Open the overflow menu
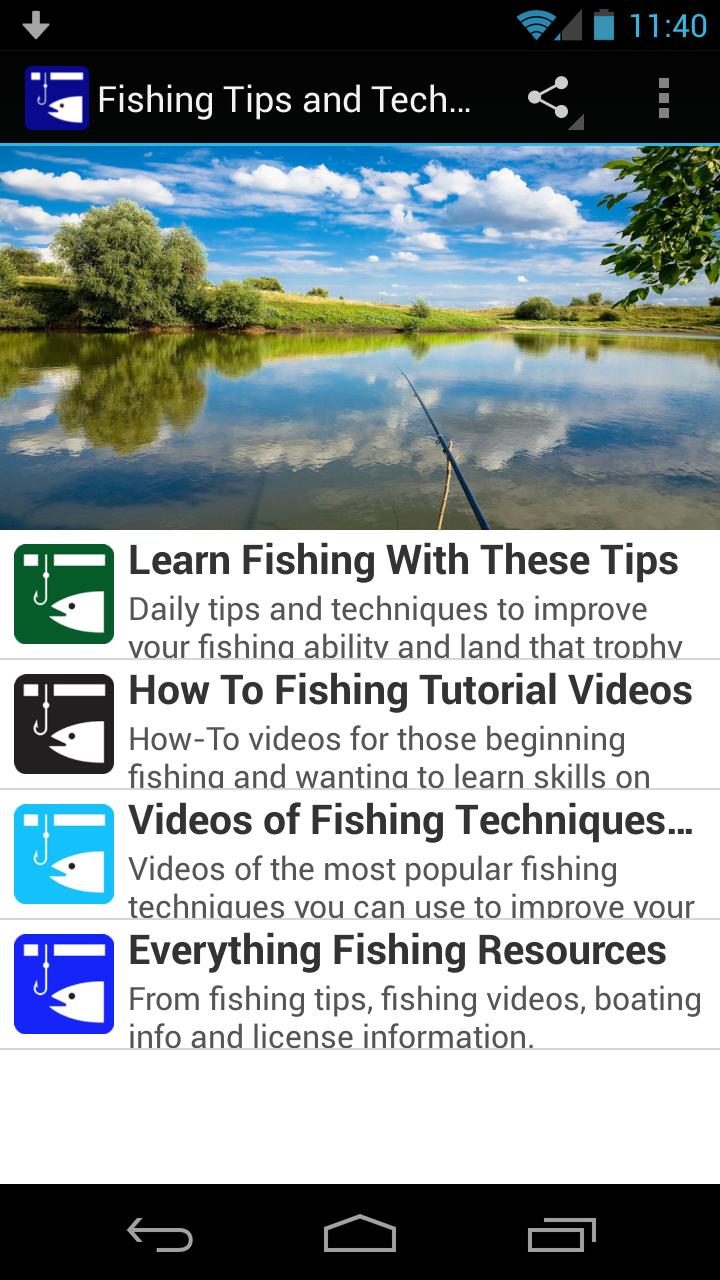720x1280 pixels. pyautogui.click(x=663, y=97)
